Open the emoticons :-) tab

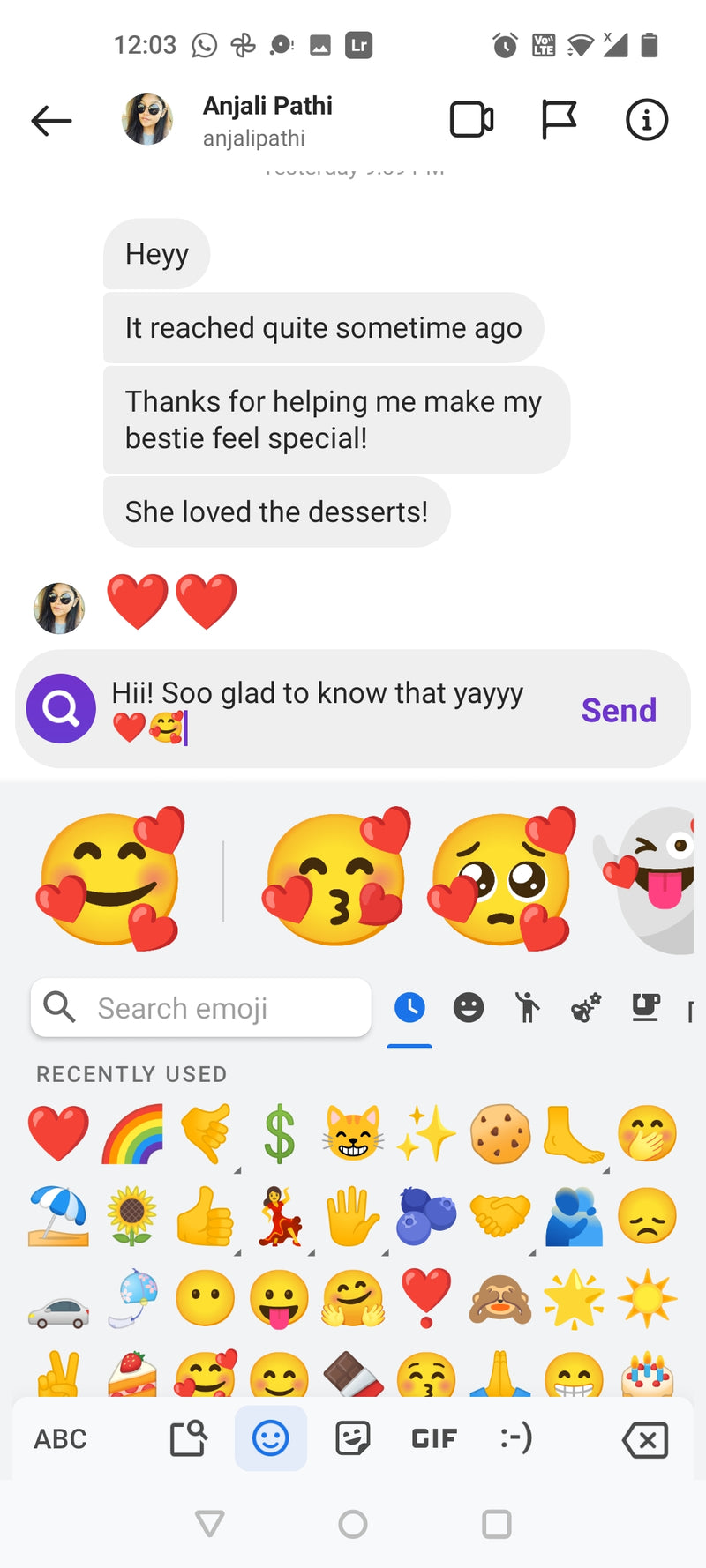point(515,1438)
